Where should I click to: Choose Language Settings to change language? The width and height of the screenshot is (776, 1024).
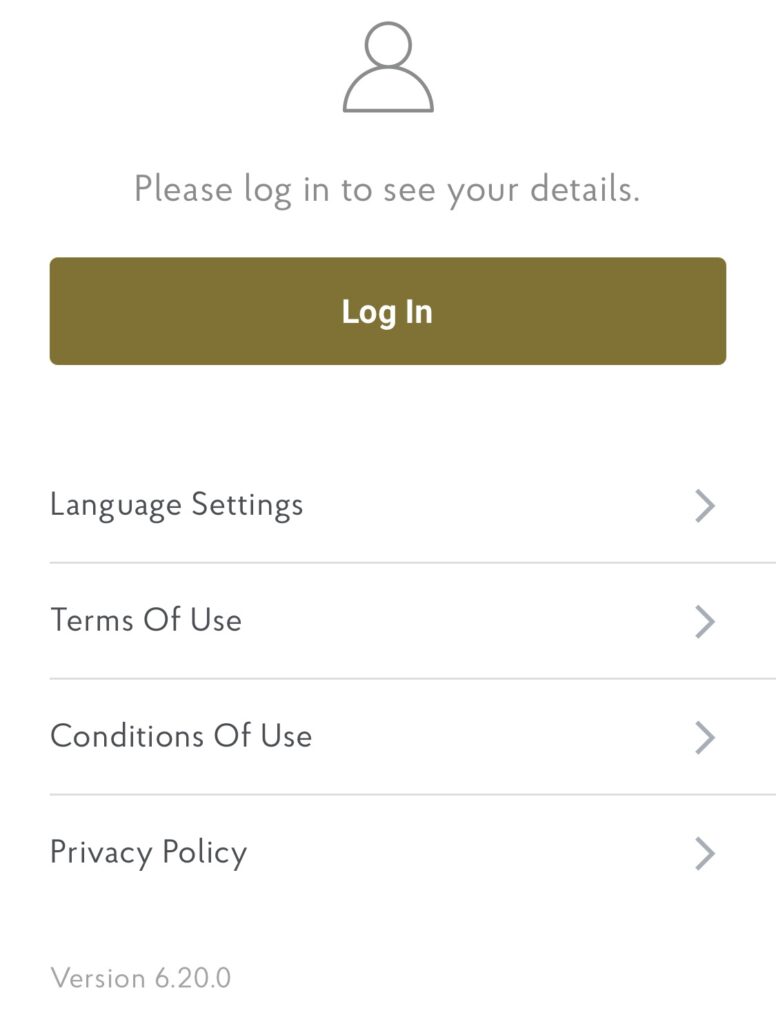click(x=177, y=505)
